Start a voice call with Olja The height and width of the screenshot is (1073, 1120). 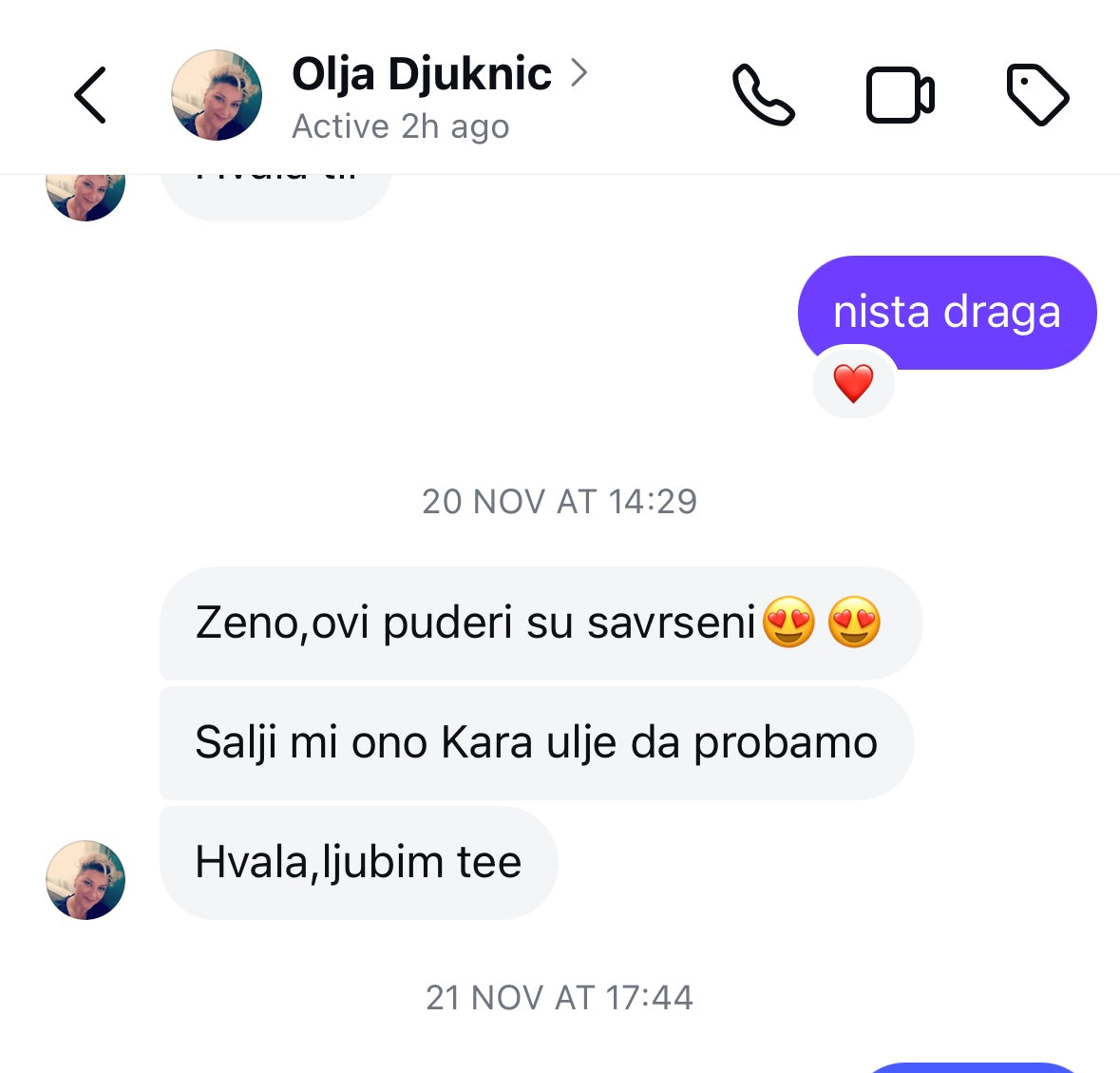pos(763,95)
